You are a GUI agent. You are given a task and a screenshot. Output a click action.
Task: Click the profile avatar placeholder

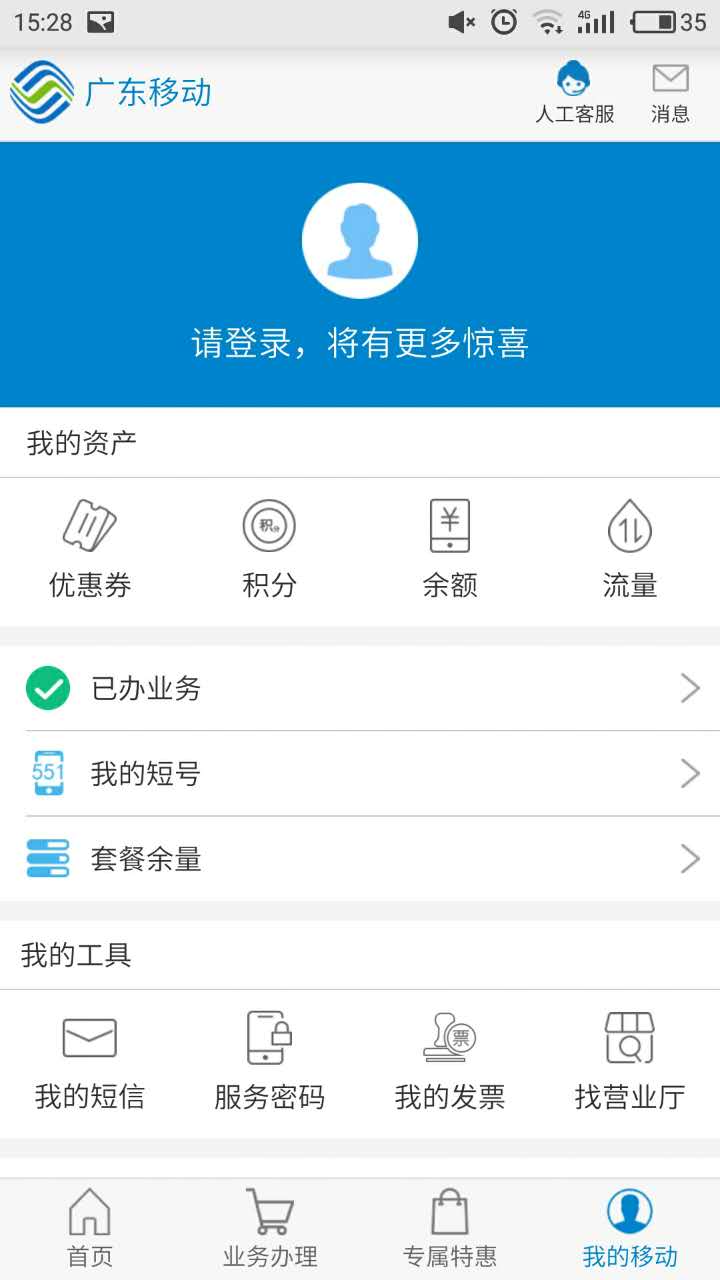[360, 240]
